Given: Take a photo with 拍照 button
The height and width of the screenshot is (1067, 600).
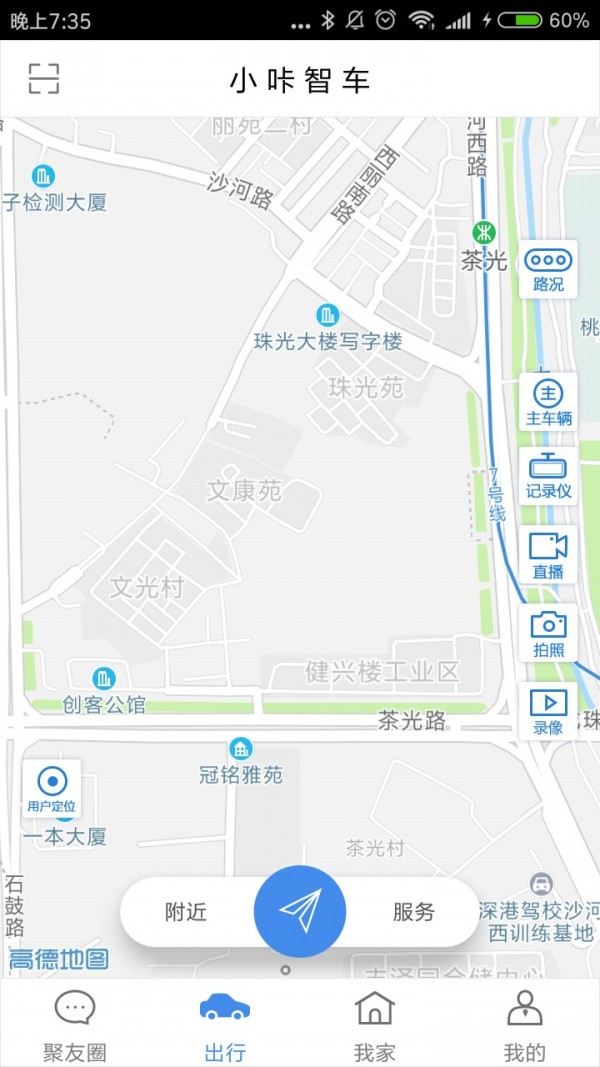Looking at the screenshot, I should (548, 634).
